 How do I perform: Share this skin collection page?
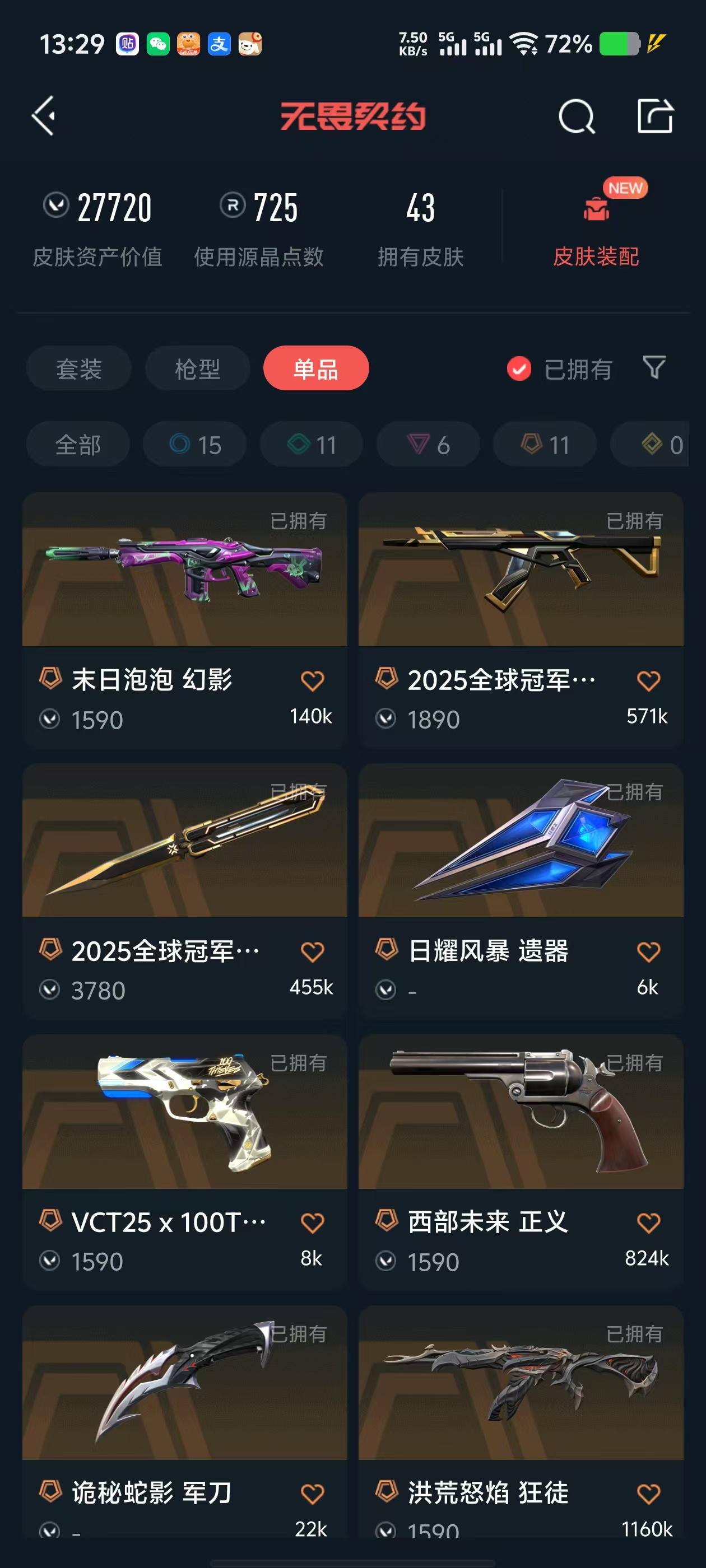(655, 115)
